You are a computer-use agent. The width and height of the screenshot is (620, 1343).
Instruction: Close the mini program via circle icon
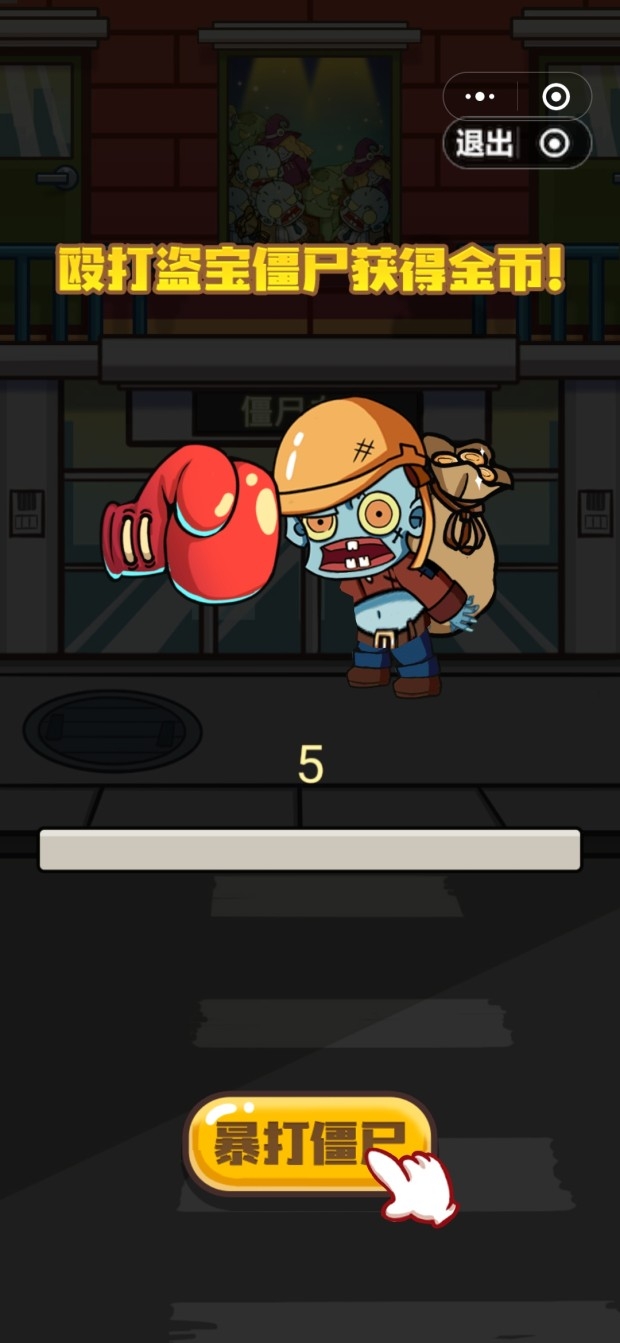coord(555,97)
